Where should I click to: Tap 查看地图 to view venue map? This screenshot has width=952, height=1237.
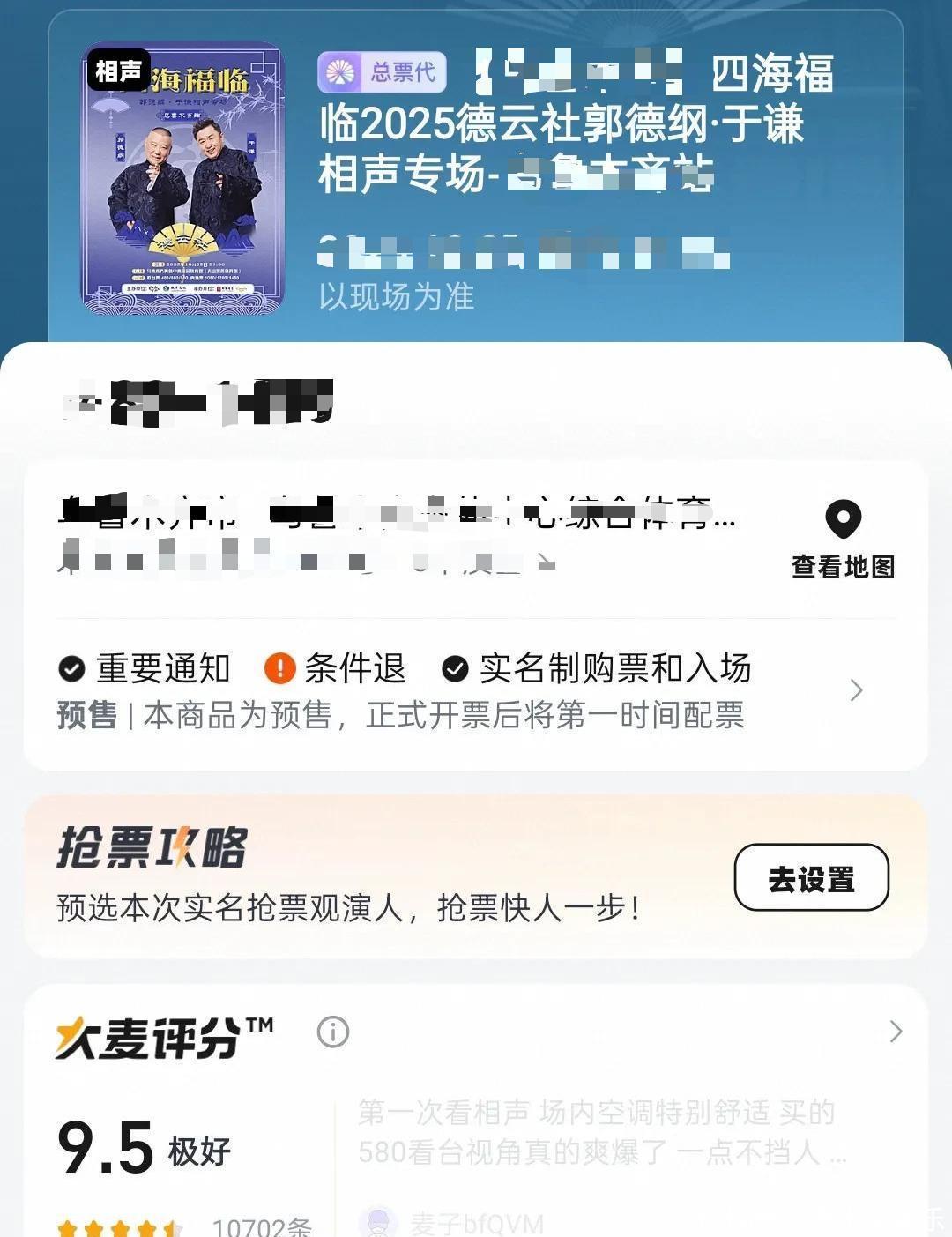click(843, 540)
